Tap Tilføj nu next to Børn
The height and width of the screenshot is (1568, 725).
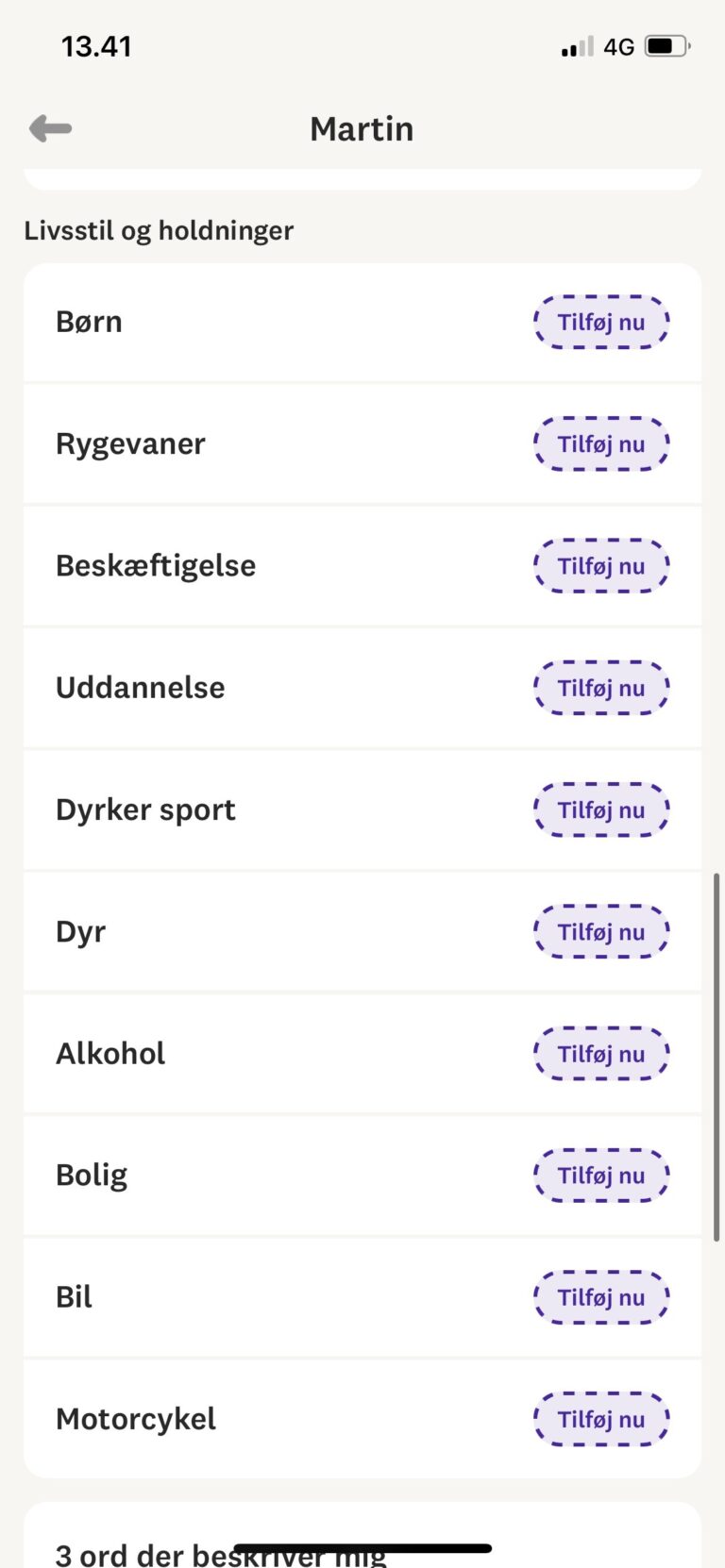tap(601, 322)
